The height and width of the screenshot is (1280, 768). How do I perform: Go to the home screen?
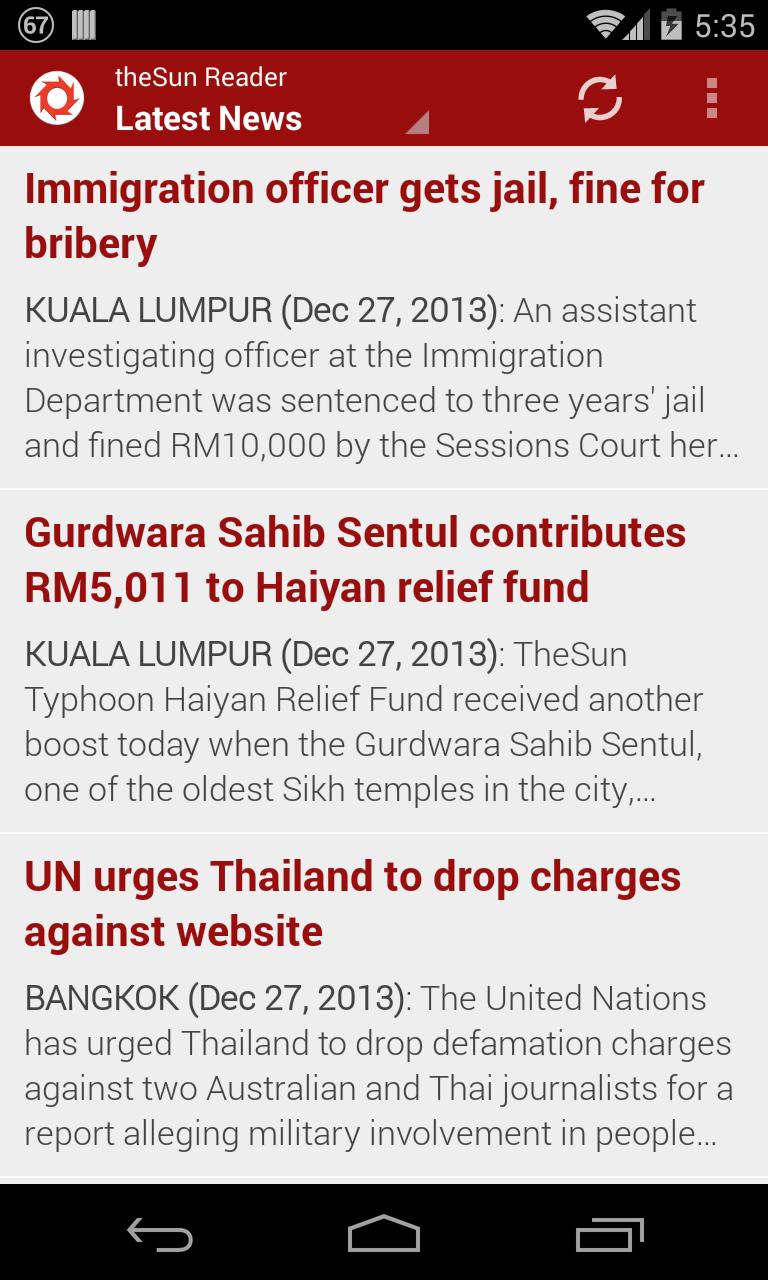(384, 1235)
